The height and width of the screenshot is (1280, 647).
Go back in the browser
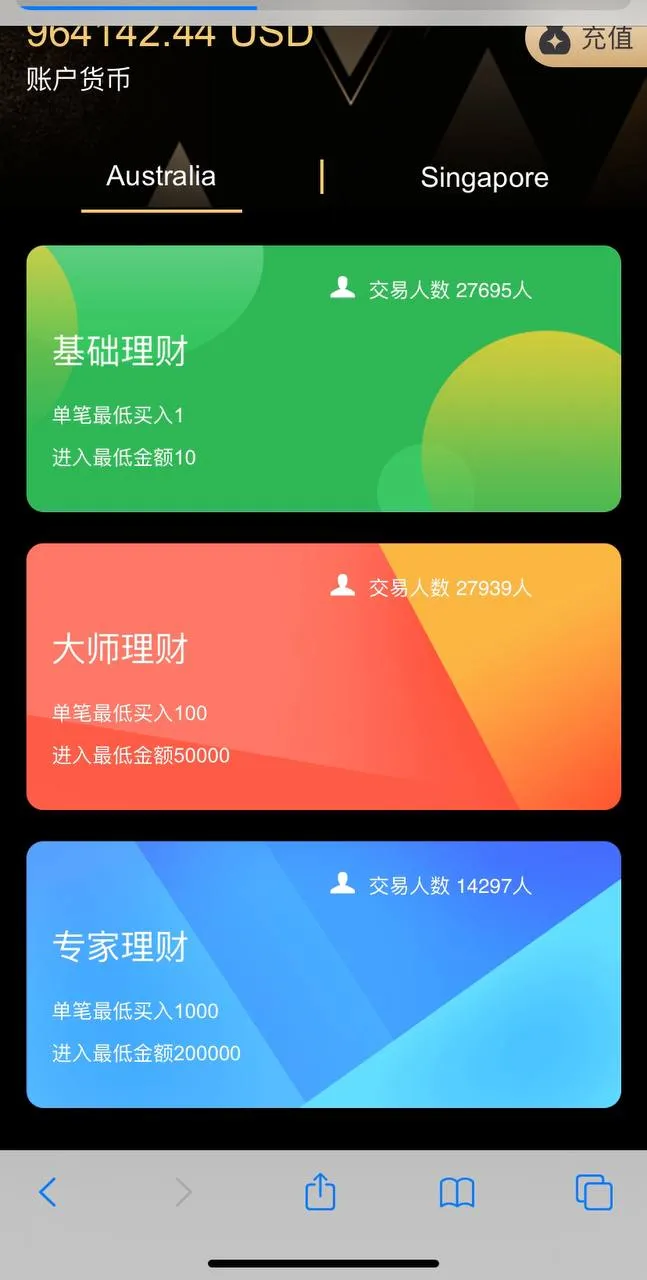coord(48,1192)
